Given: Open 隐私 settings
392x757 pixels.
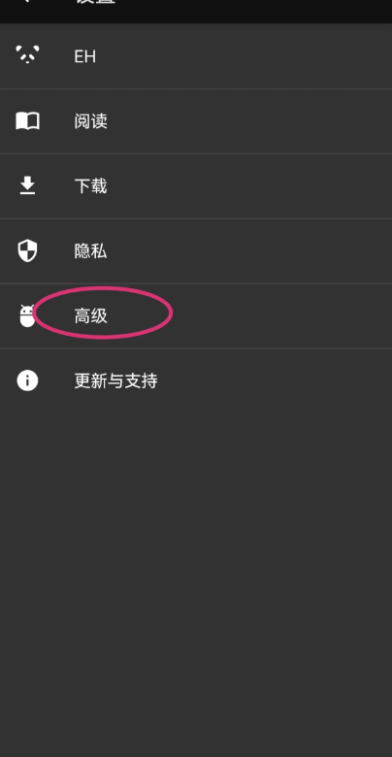Looking at the screenshot, I should point(196,251).
